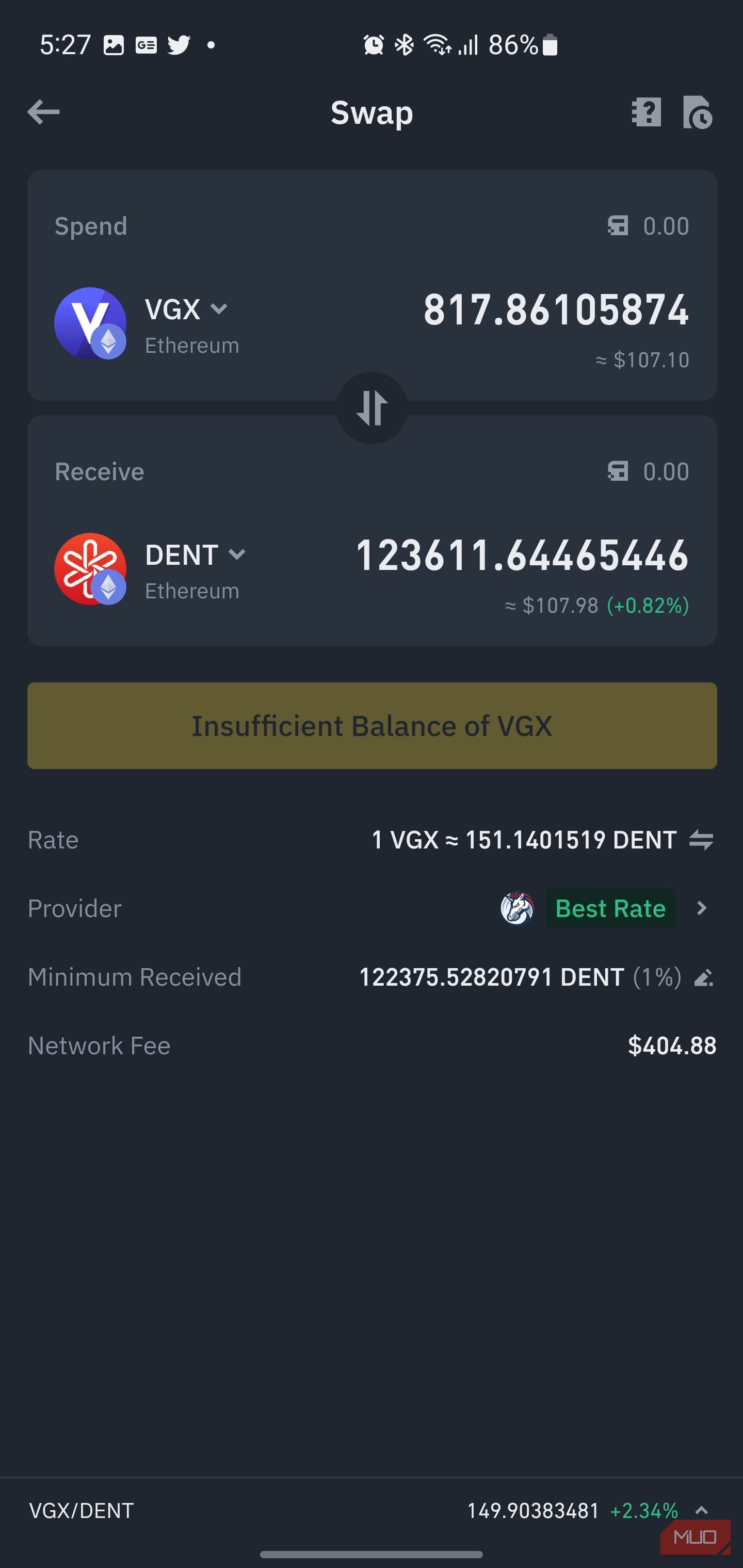Go back using the back arrow
This screenshot has height=1568, width=743.
(x=43, y=111)
